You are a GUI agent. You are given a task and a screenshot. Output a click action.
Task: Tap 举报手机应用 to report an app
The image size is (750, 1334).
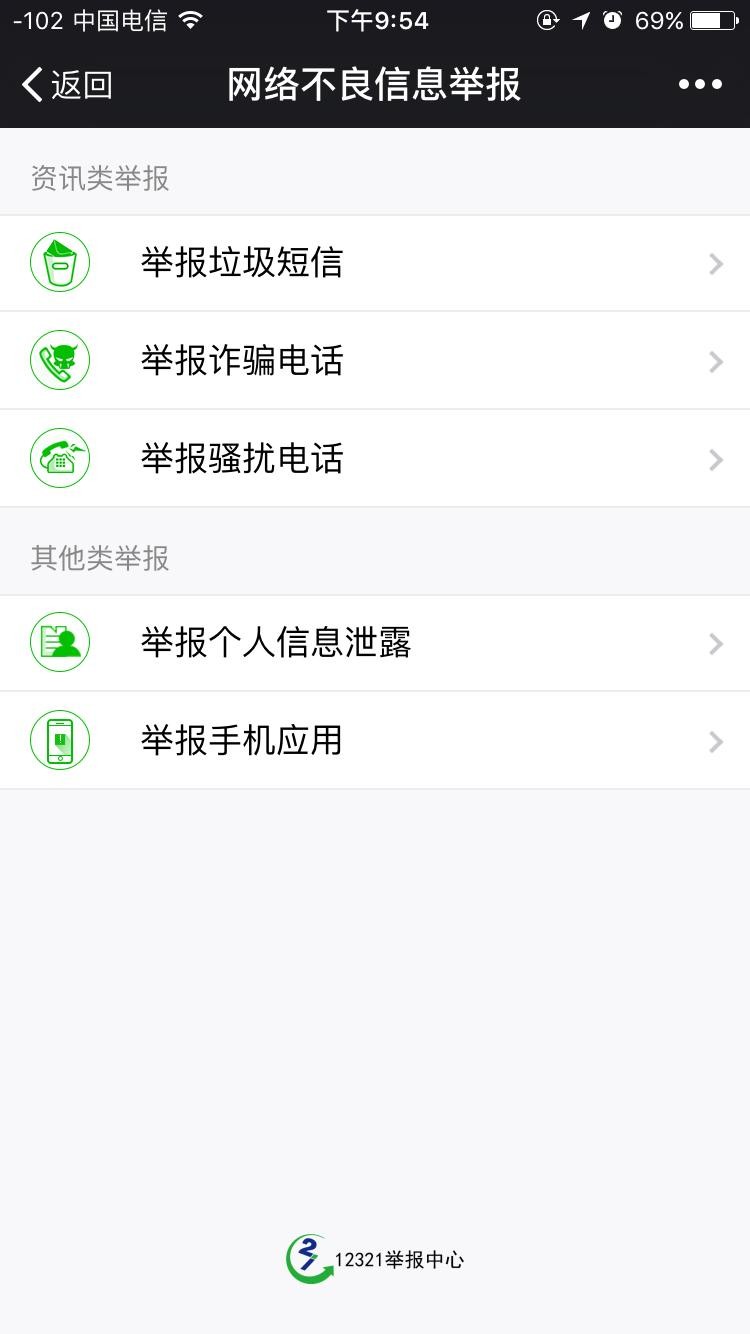374,741
